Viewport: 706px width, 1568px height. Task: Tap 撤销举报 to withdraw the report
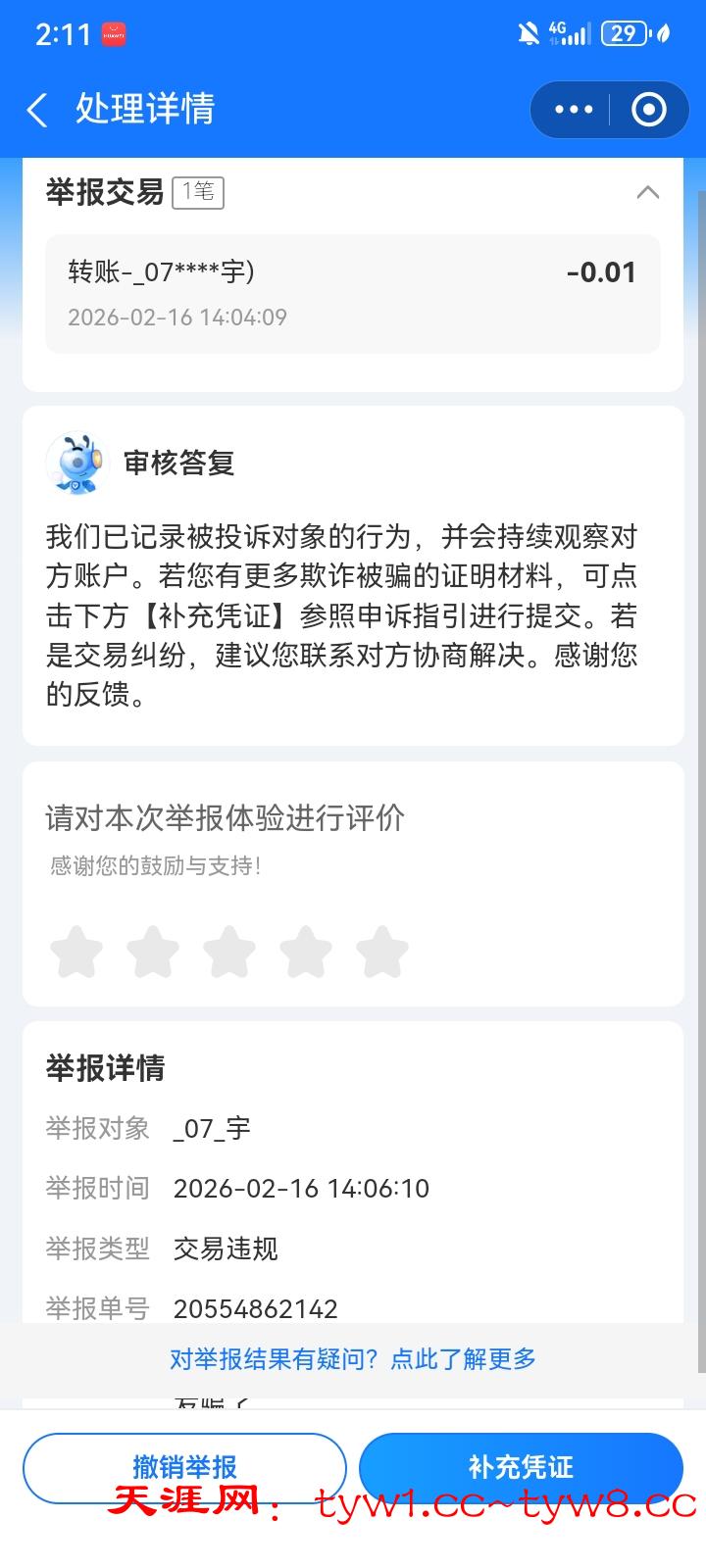[x=184, y=1467]
